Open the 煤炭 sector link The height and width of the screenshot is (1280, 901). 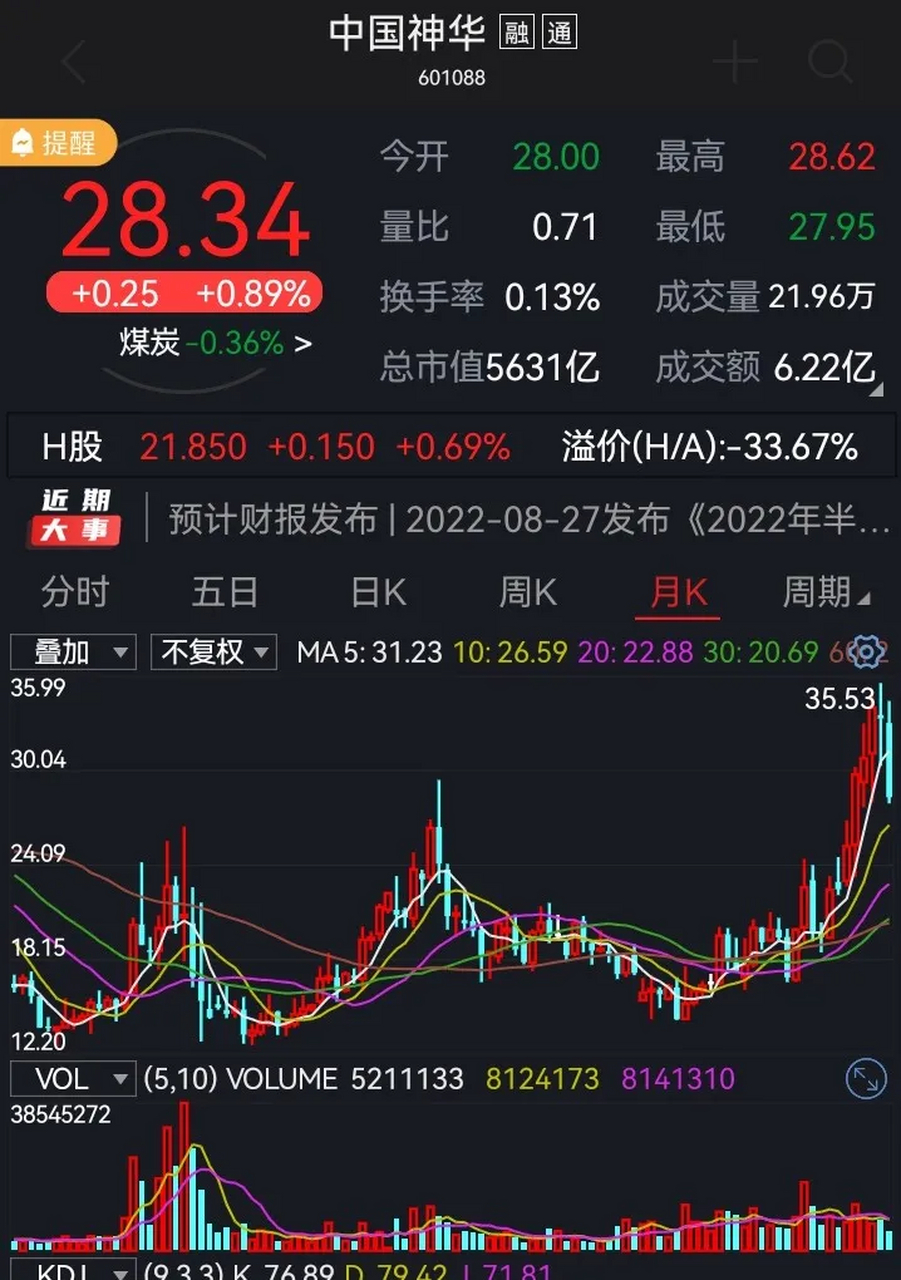click(215, 344)
